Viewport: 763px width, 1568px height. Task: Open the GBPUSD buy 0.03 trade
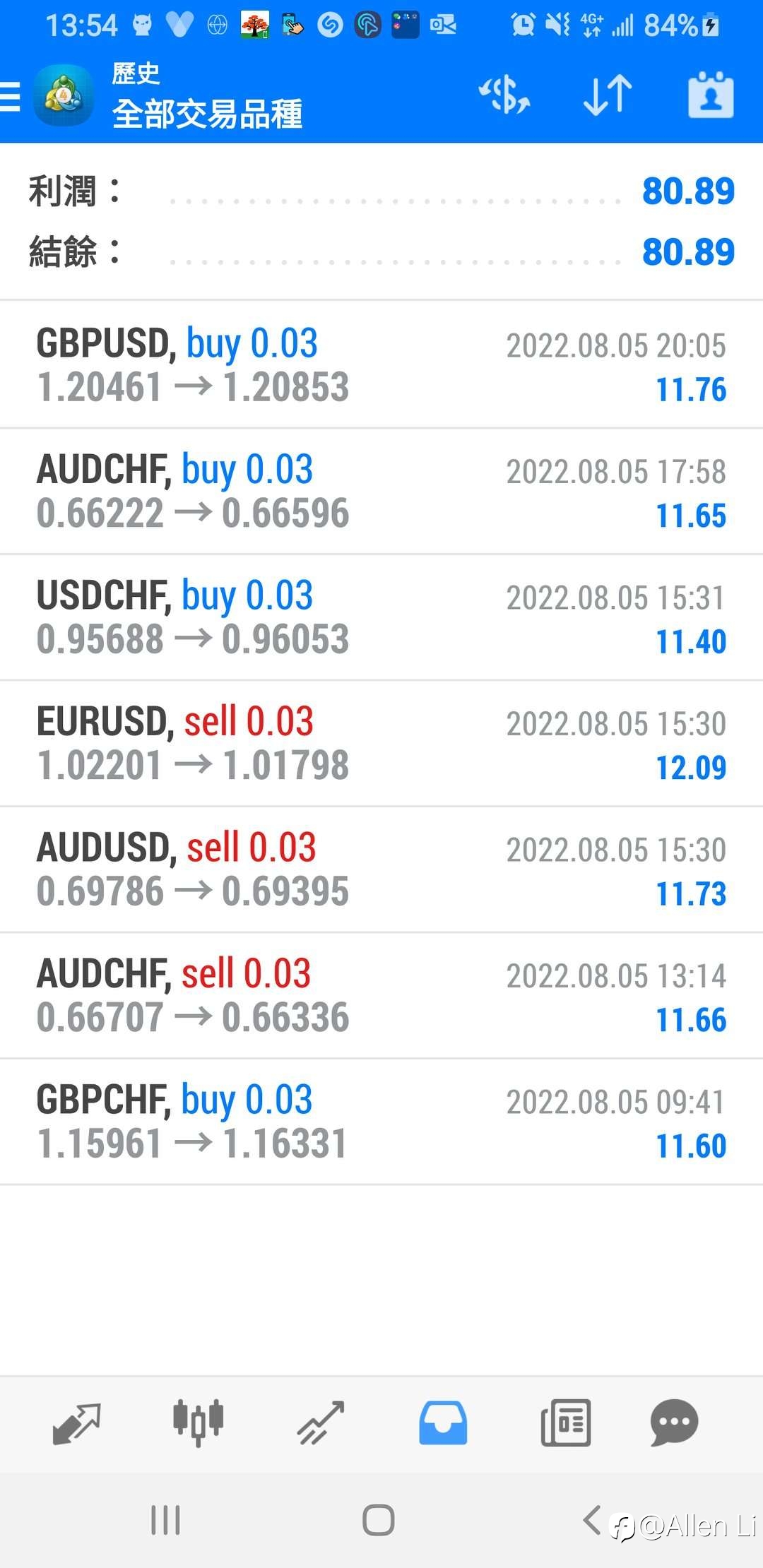[381, 365]
